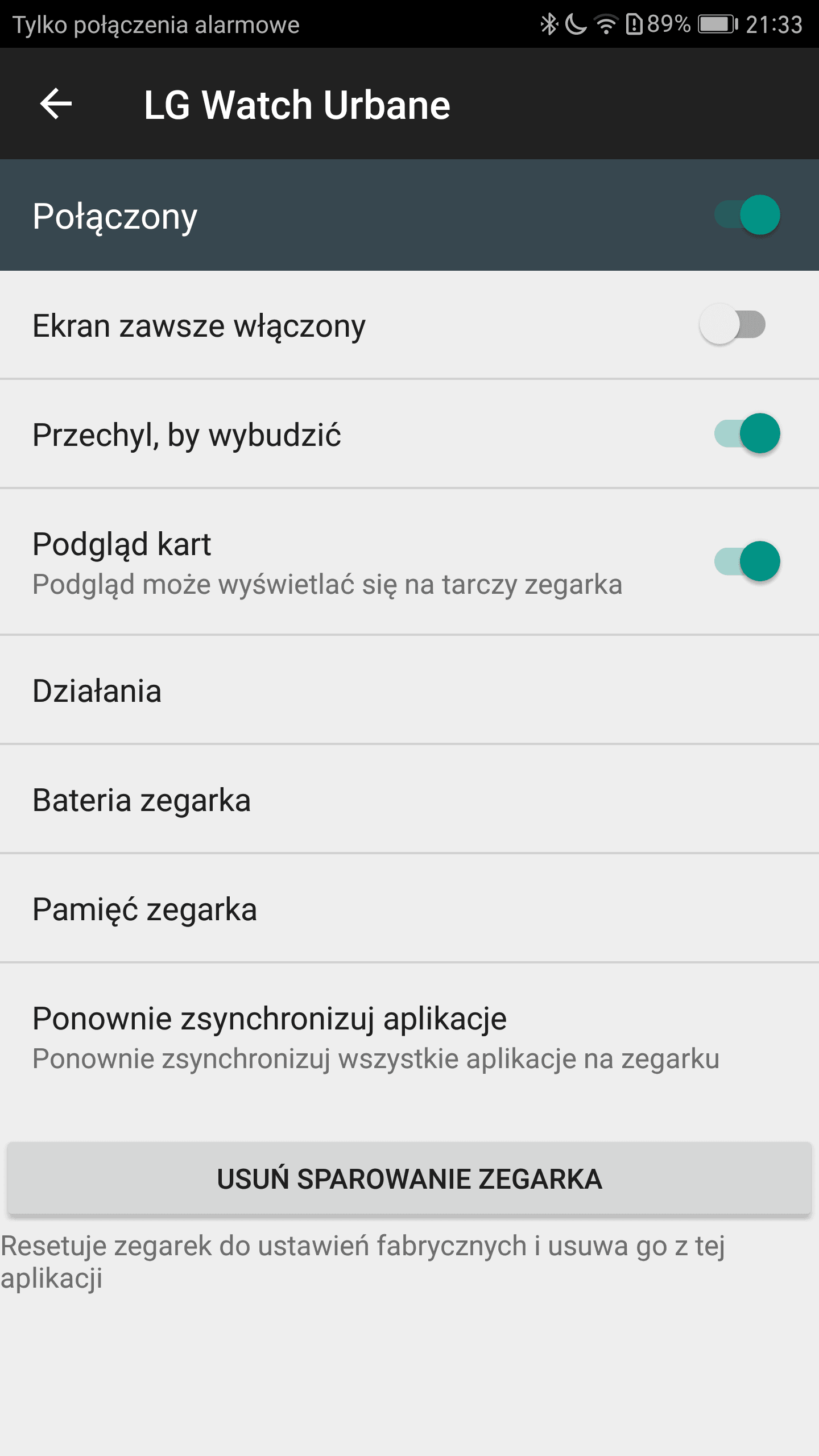Open Bateria zegarka
This screenshot has height=1456, width=819.
(x=409, y=800)
